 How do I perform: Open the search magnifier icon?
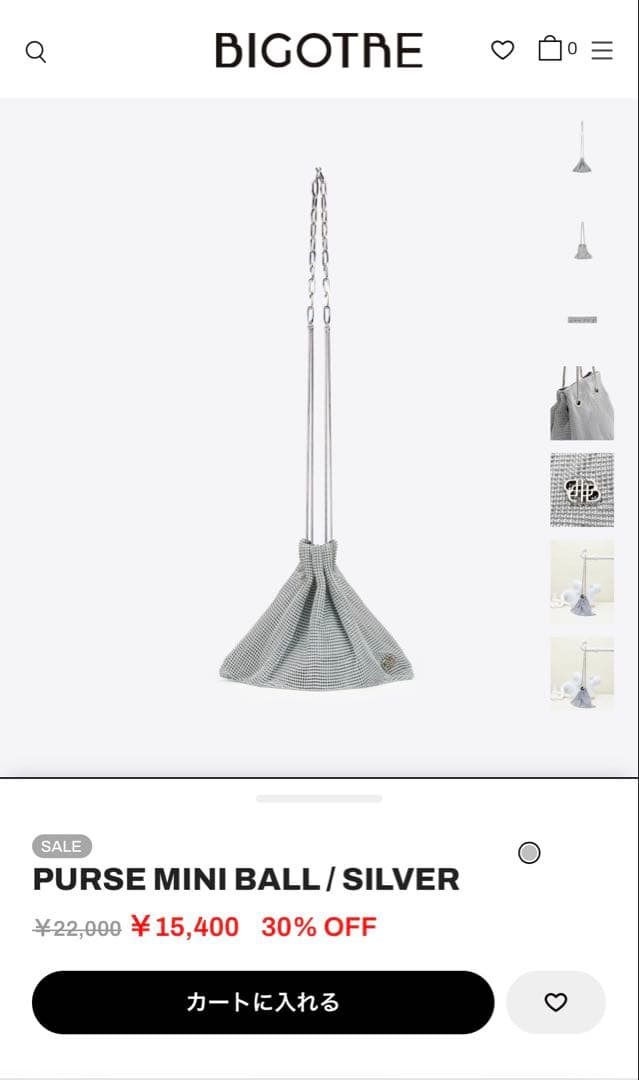[x=36, y=52]
